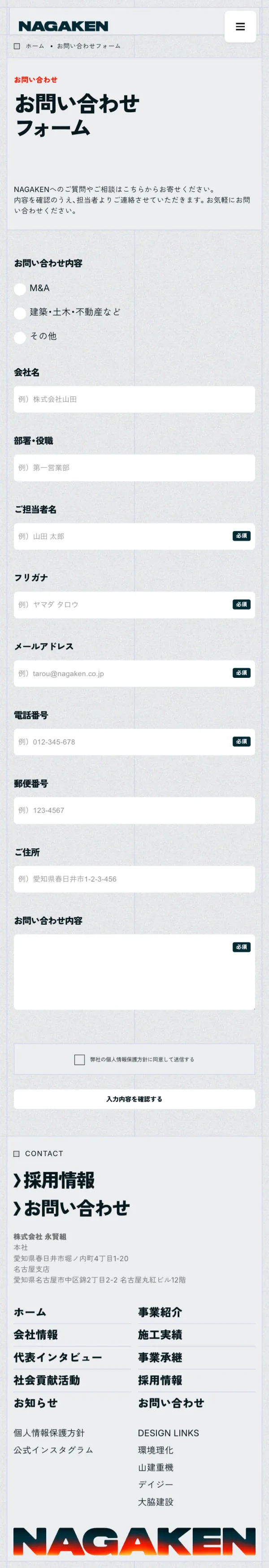The image size is (269, 1568).
Task: Go to ホーム via the breadcrumb
Action: point(35,46)
